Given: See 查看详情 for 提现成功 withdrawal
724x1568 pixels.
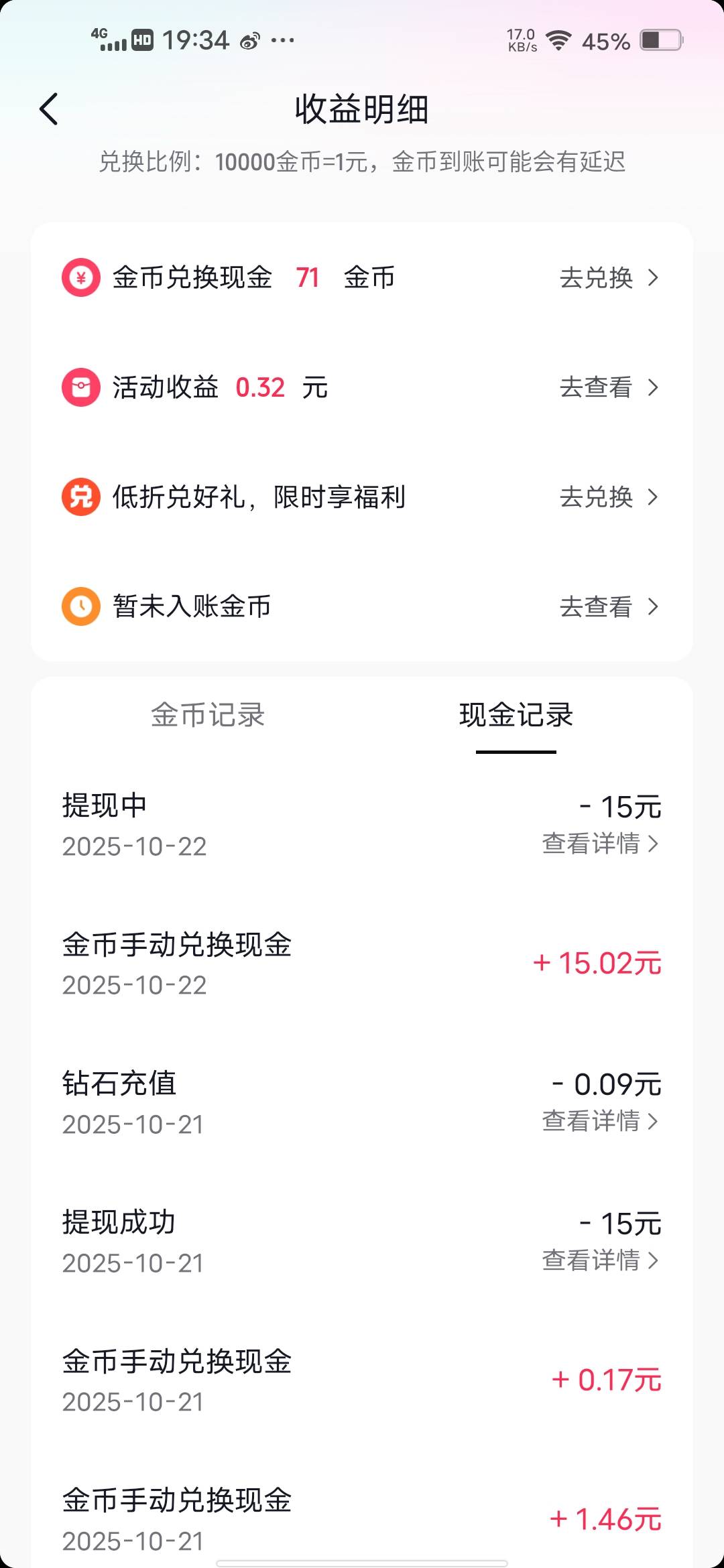Looking at the screenshot, I should pos(600,1260).
